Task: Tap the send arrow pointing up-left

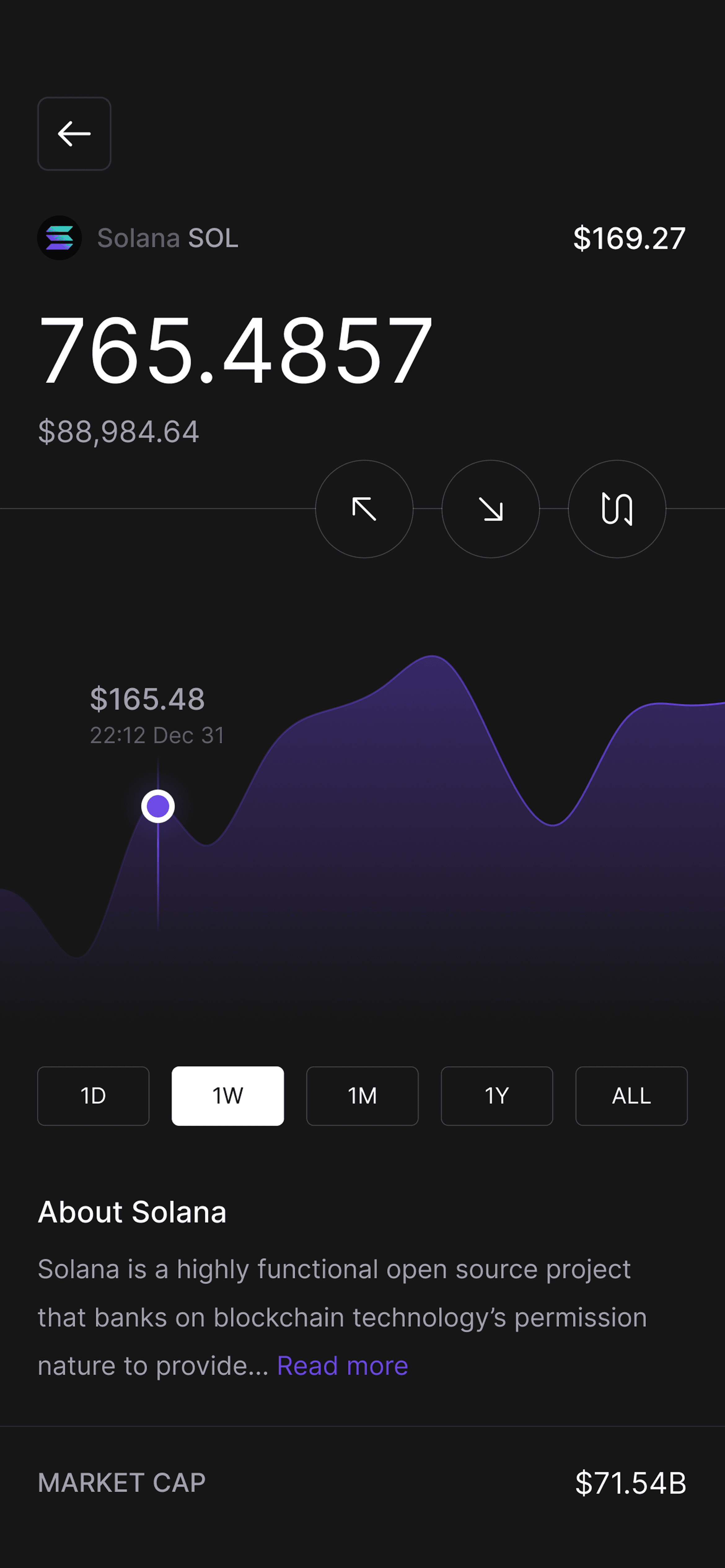Action: pos(364,509)
